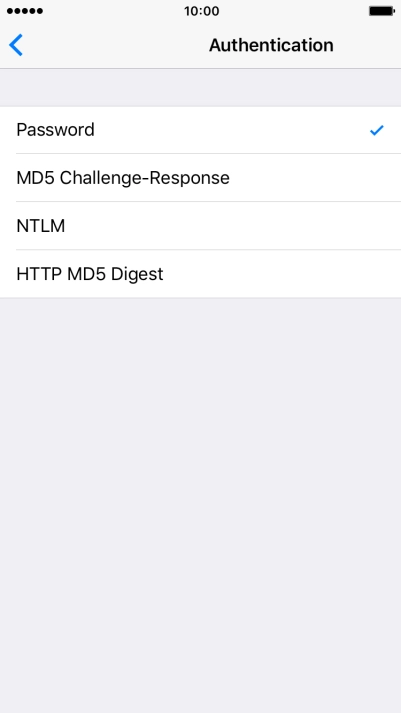The image size is (401, 713).
Task: Go back from Authentication screen
Action: (x=16, y=45)
